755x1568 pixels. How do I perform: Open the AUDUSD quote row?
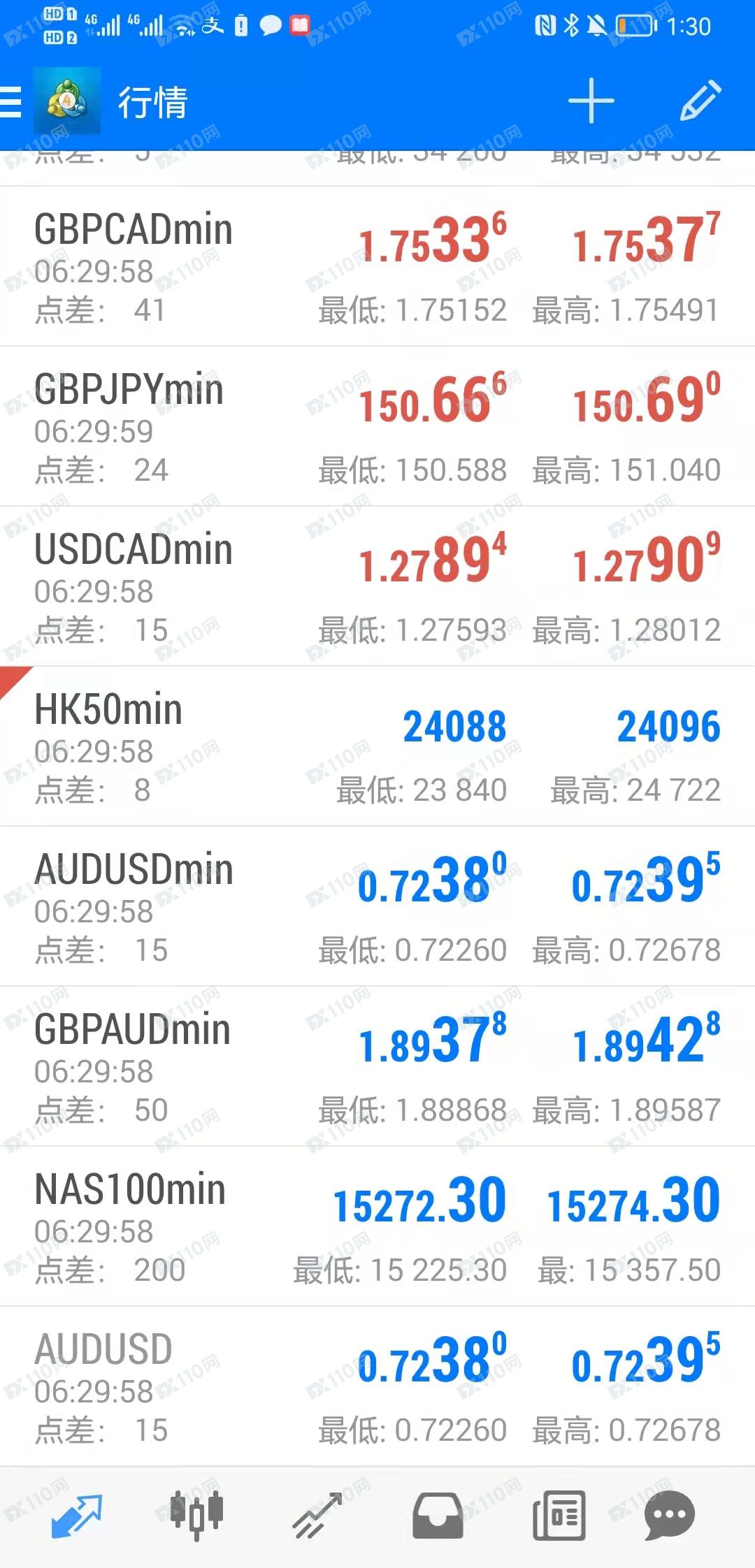(377, 1386)
